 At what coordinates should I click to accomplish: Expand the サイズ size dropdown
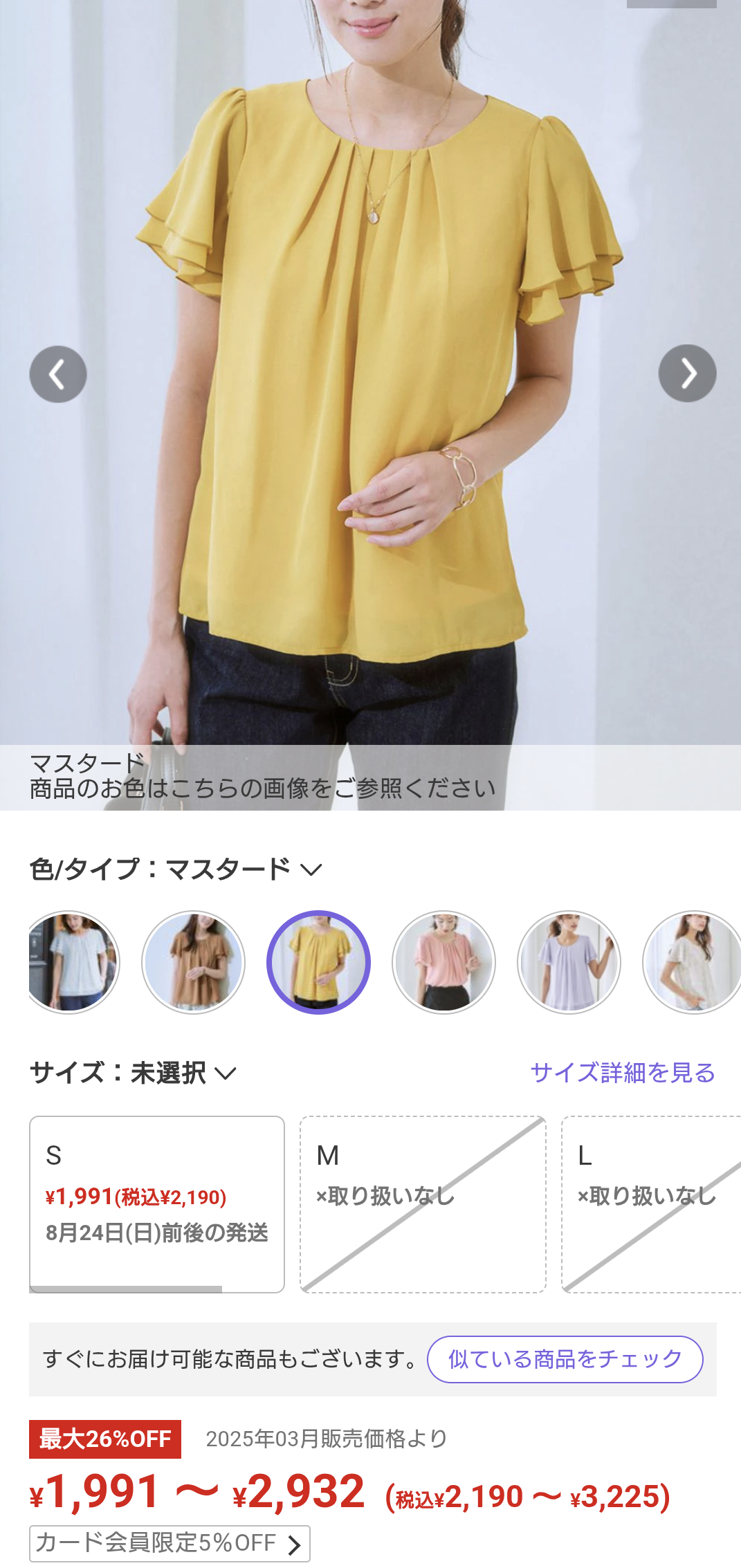tap(133, 1073)
